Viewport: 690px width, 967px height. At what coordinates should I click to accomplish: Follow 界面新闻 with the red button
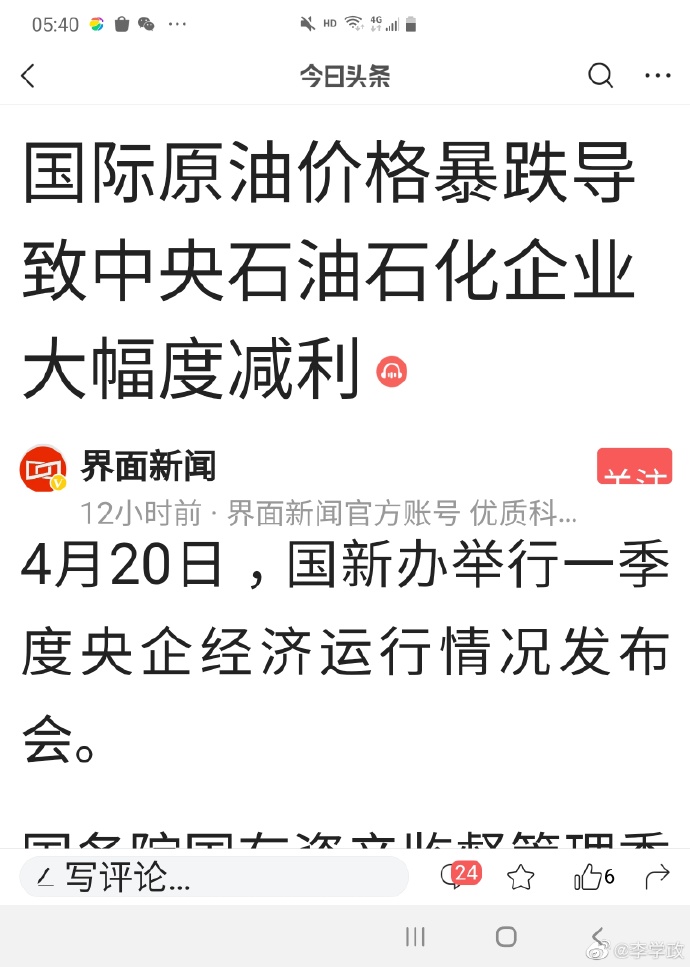coord(634,468)
